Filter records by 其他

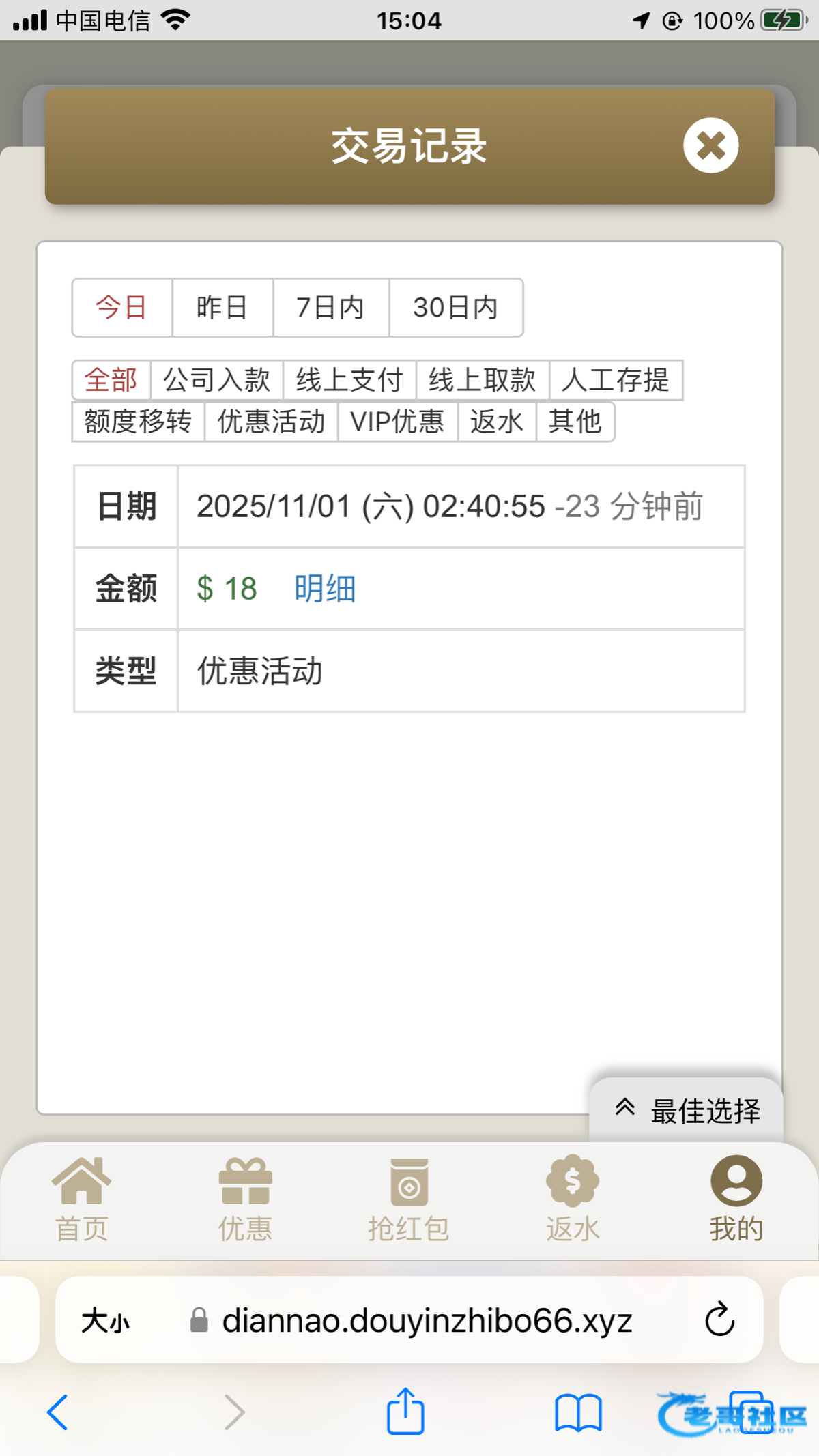[x=575, y=422]
